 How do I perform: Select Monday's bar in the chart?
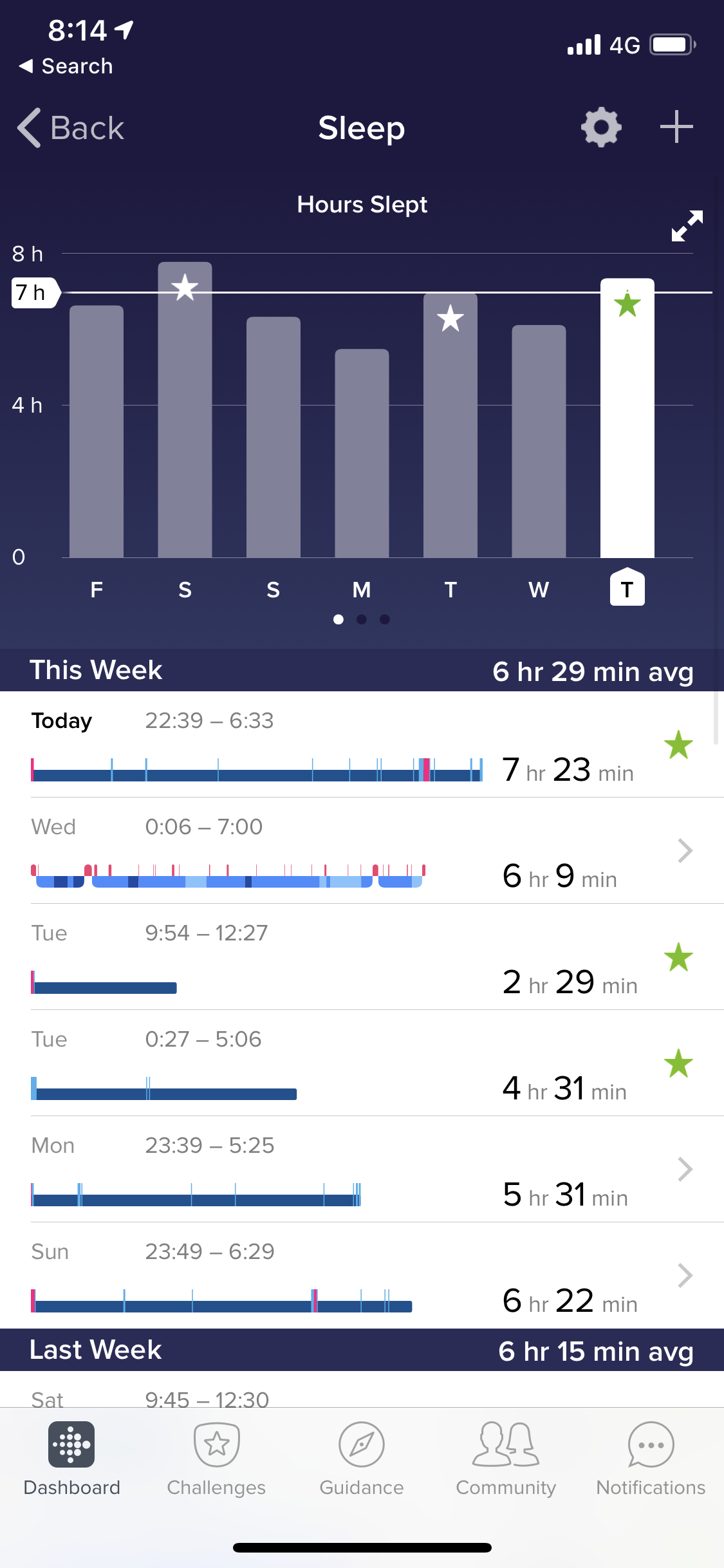pos(362,453)
